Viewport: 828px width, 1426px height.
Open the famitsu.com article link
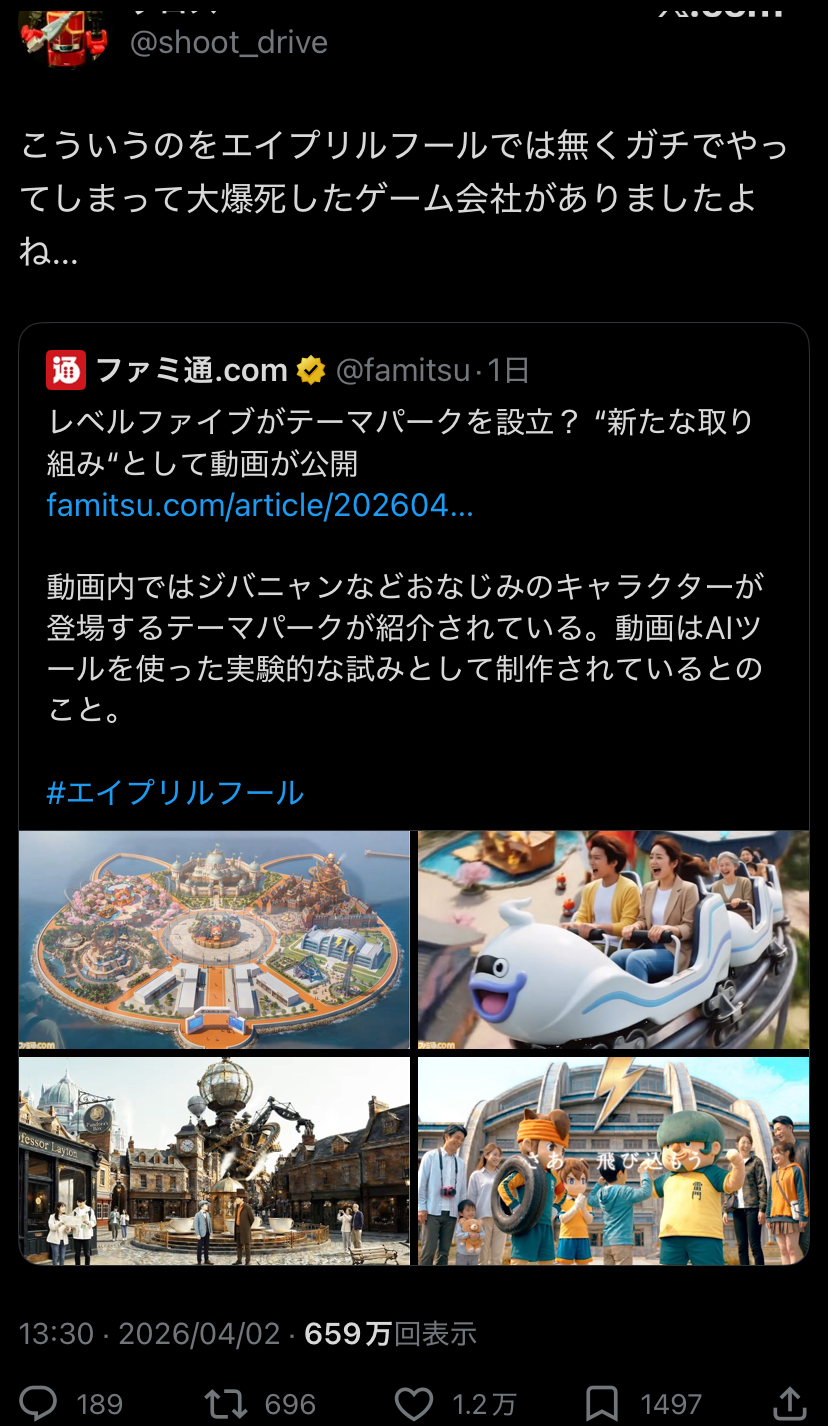(x=260, y=506)
